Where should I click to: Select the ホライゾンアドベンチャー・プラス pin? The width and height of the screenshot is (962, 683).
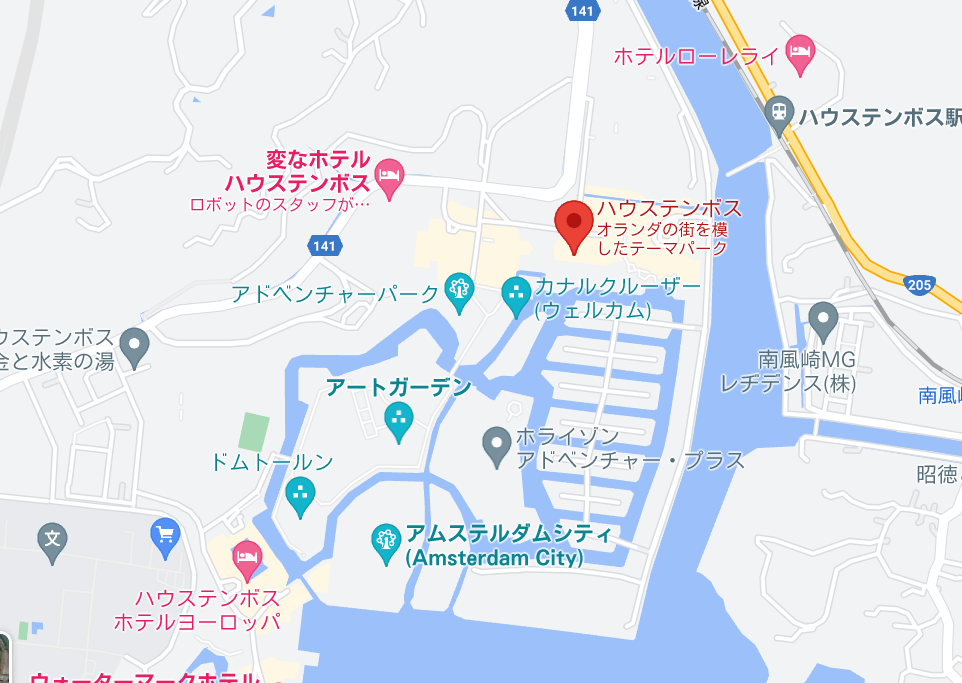(x=496, y=444)
